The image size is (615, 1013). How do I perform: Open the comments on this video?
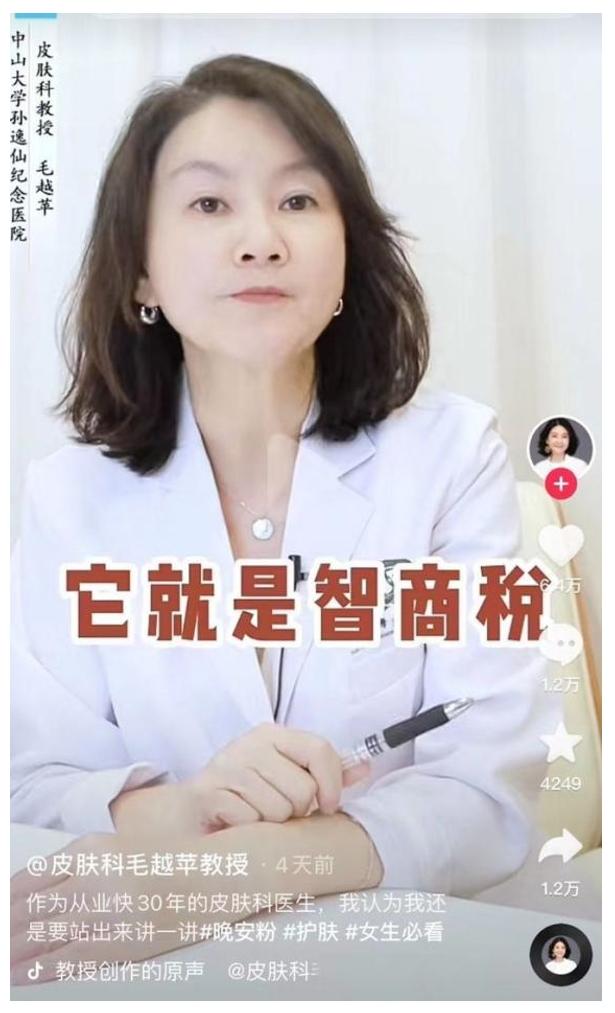[560, 645]
